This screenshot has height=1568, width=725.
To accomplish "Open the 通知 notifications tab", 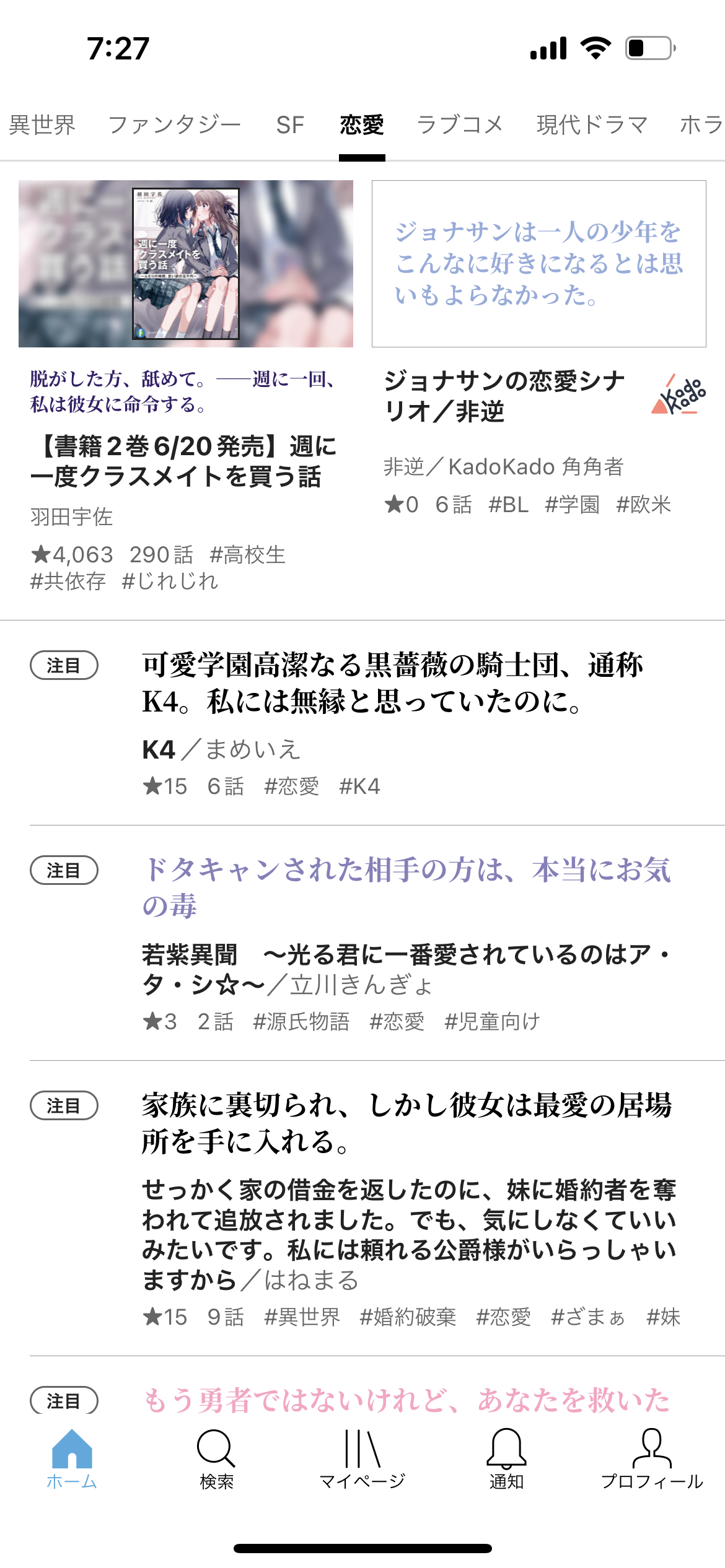I will (507, 1458).
